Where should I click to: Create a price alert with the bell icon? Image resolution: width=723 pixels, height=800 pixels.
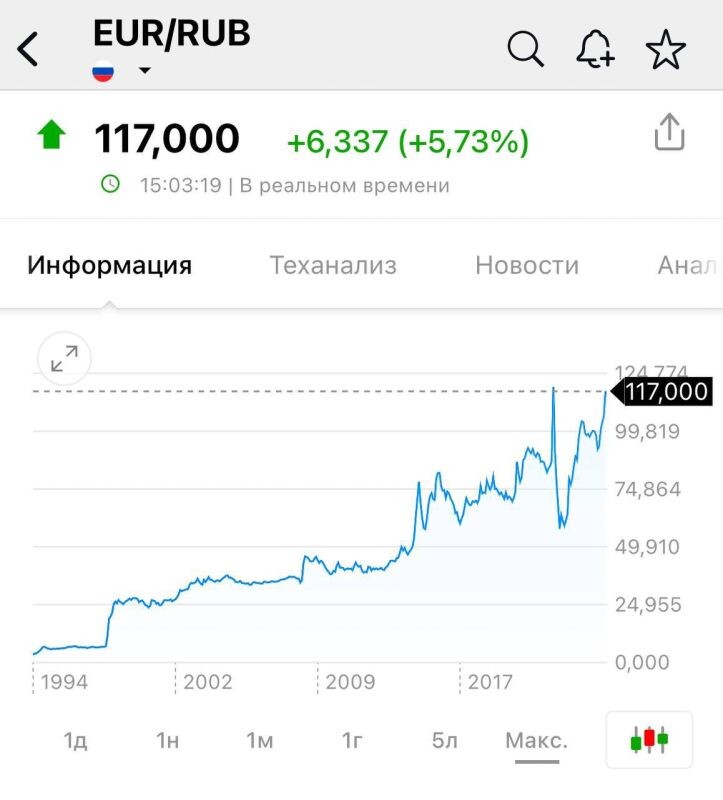[x=594, y=48]
